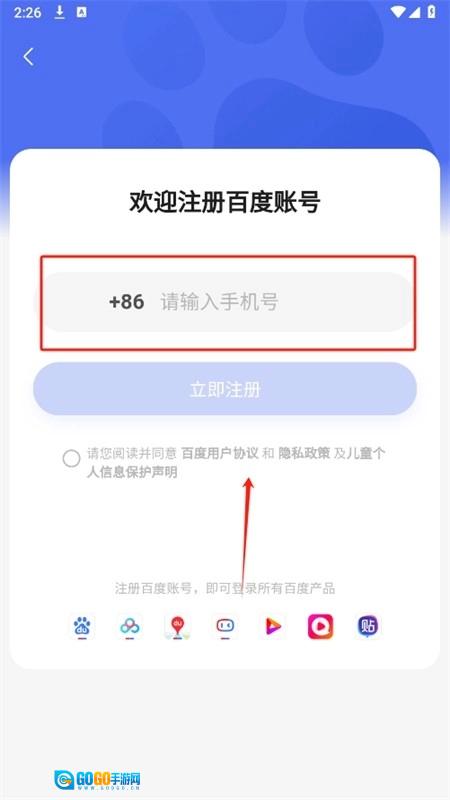Go back using the top-left arrow
Viewport: 450px width, 800px height.
pos(29,57)
